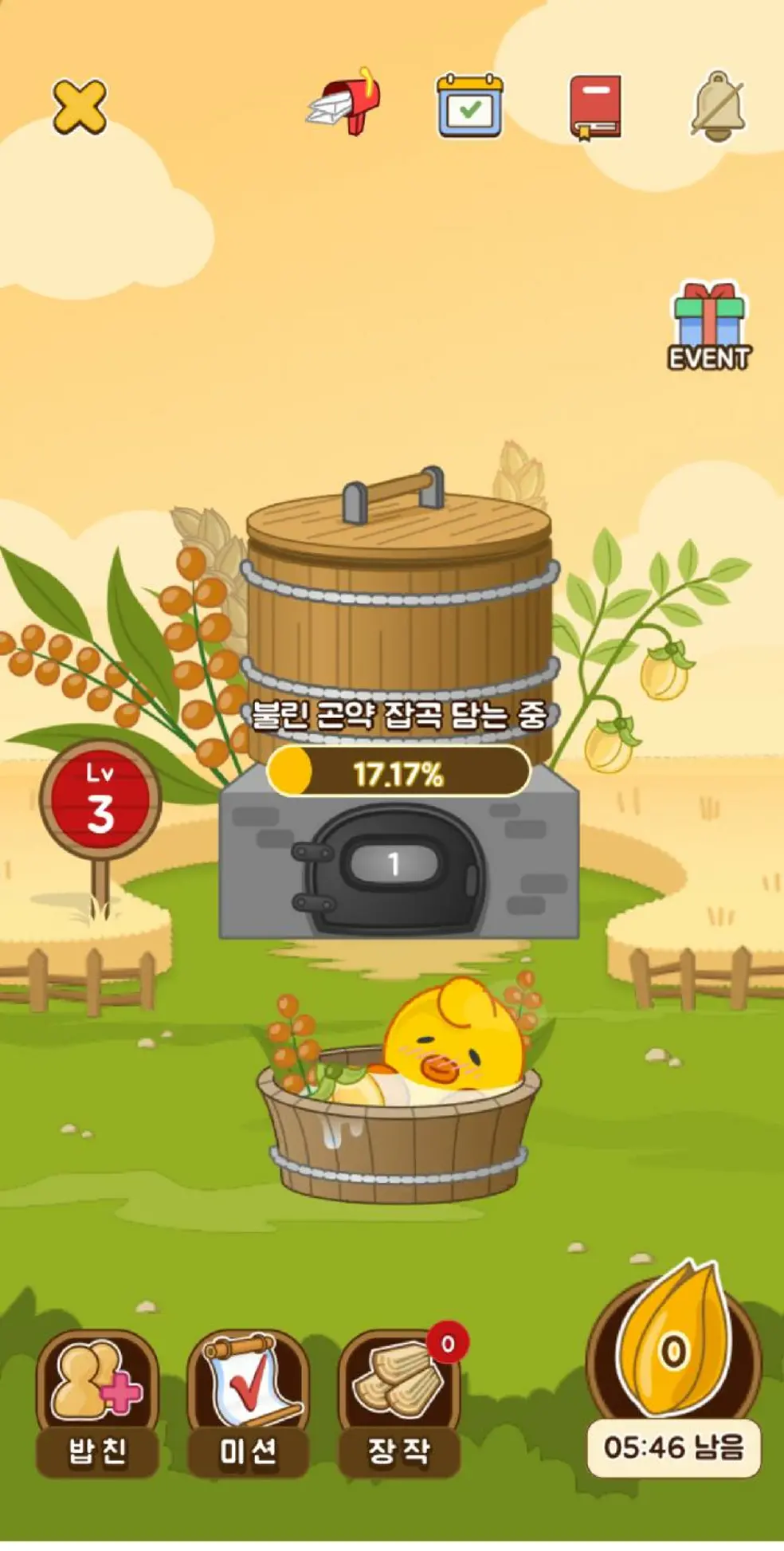Tap the Lv 3 level sign
784x1551 pixels.
tap(100, 800)
